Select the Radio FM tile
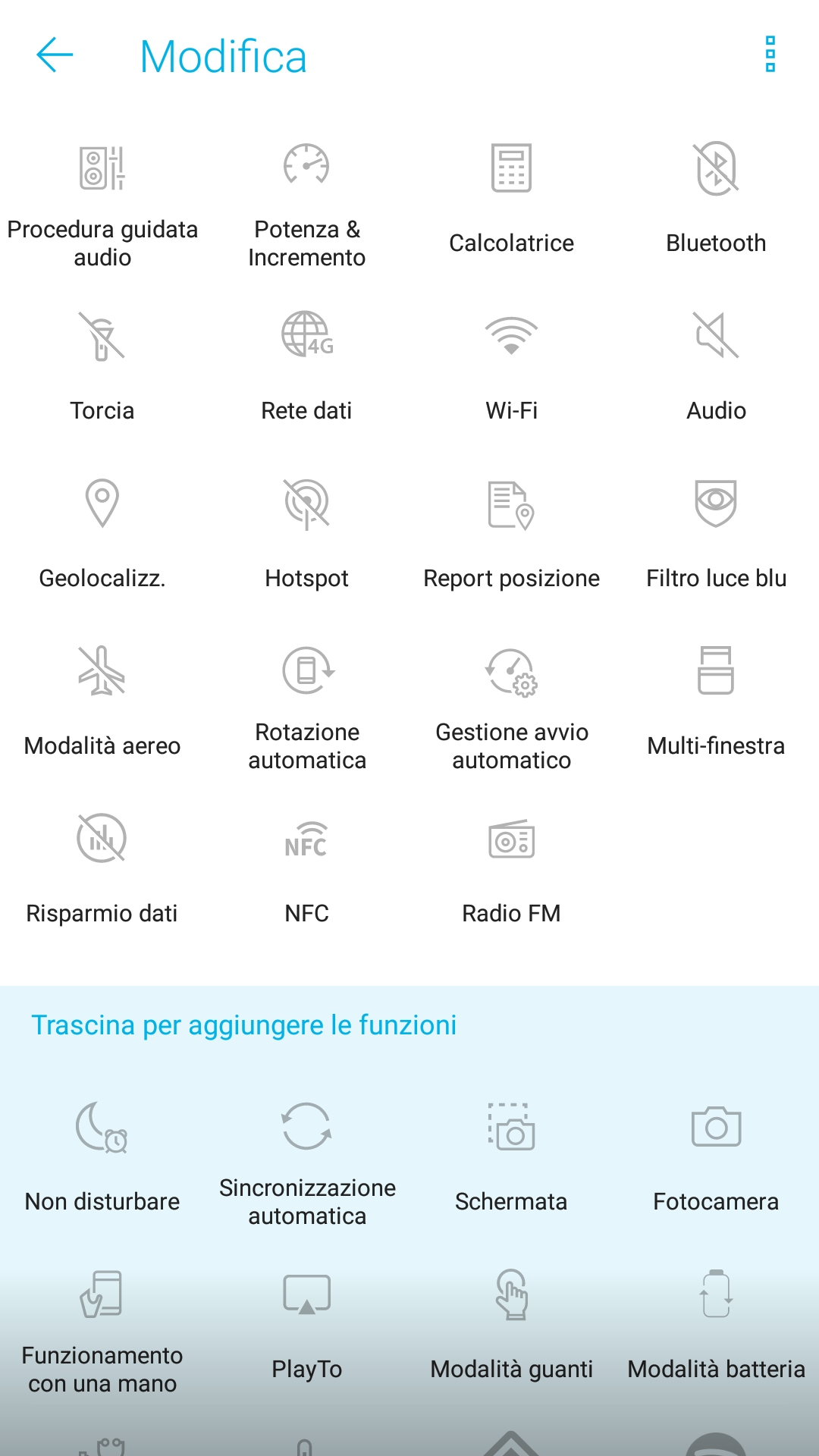Viewport: 819px width, 1456px height. pos(512,871)
